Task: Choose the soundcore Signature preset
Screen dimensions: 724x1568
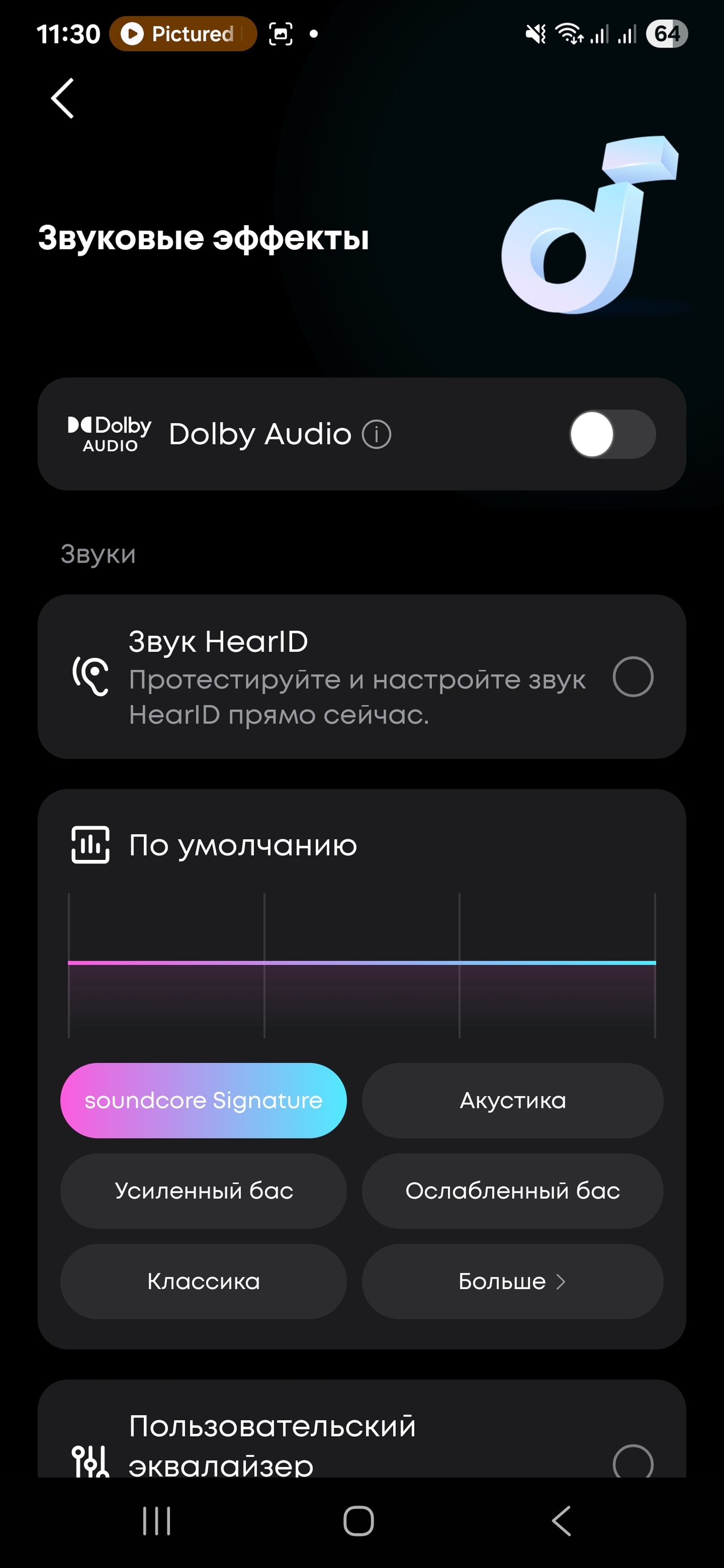Action: coord(203,1100)
